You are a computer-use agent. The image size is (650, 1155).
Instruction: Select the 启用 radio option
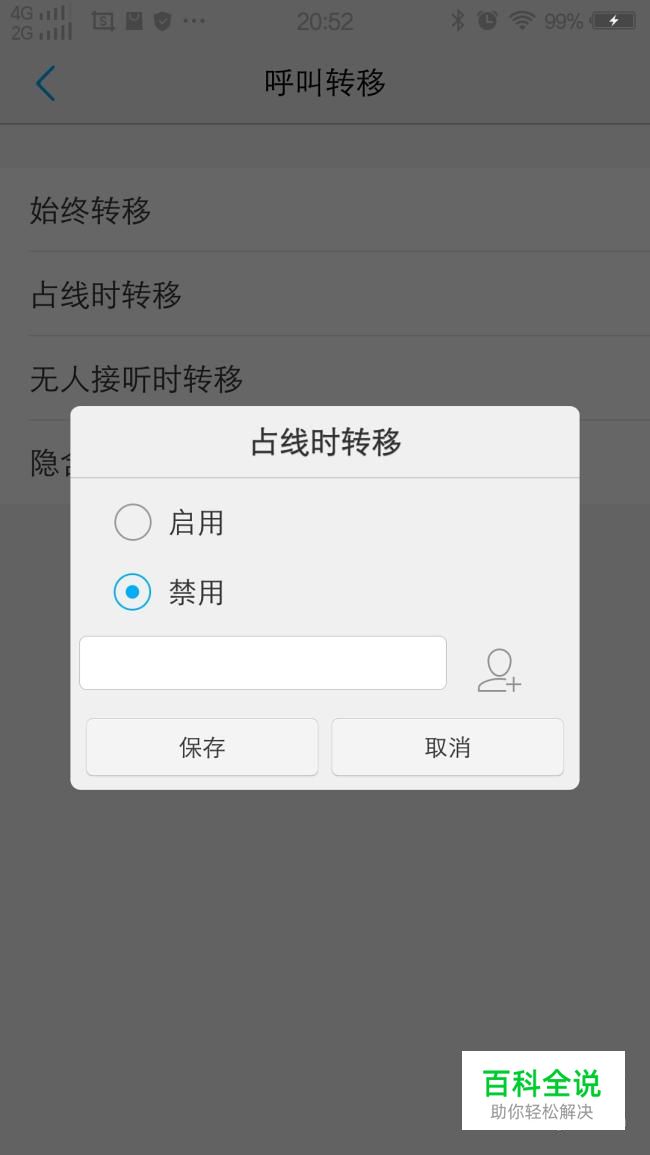click(x=133, y=522)
